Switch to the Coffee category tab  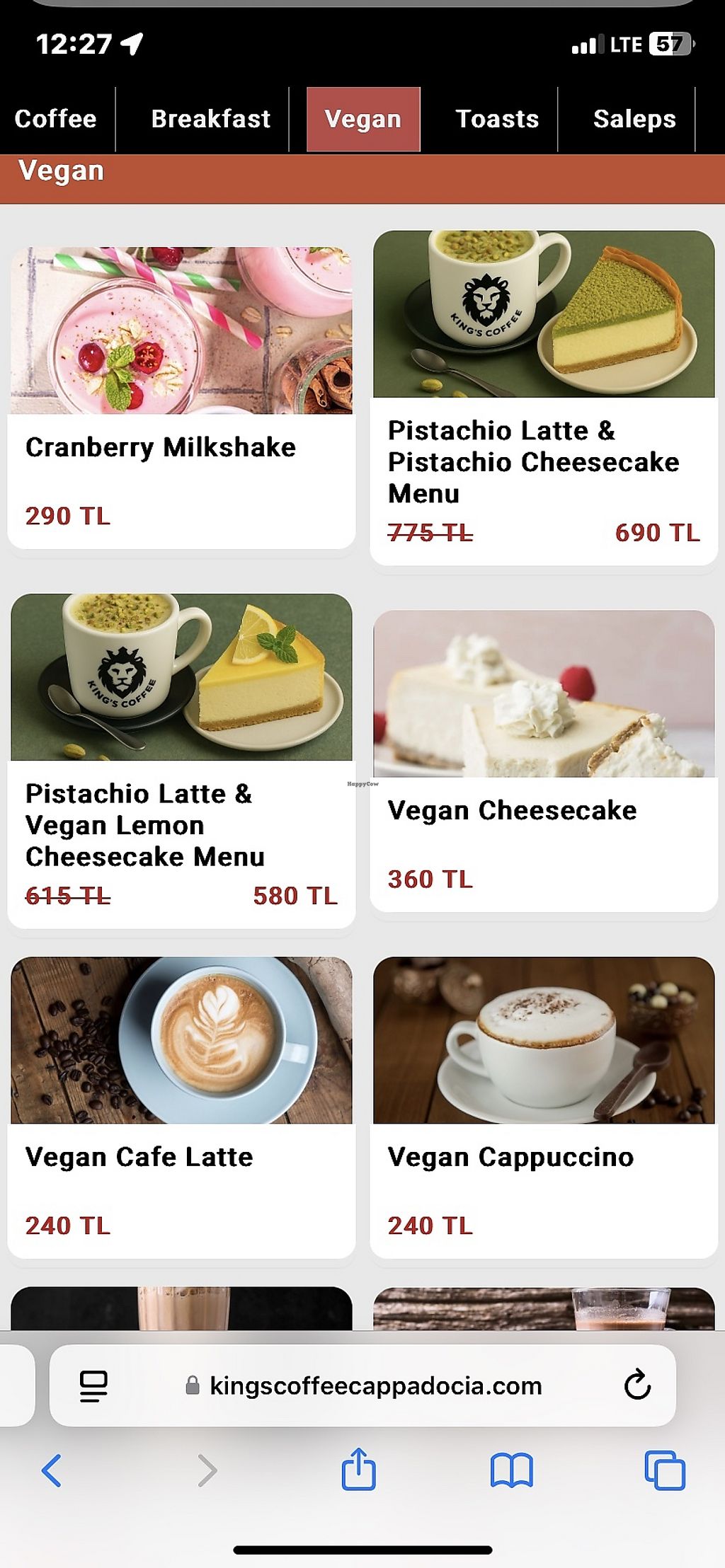coord(56,119)
